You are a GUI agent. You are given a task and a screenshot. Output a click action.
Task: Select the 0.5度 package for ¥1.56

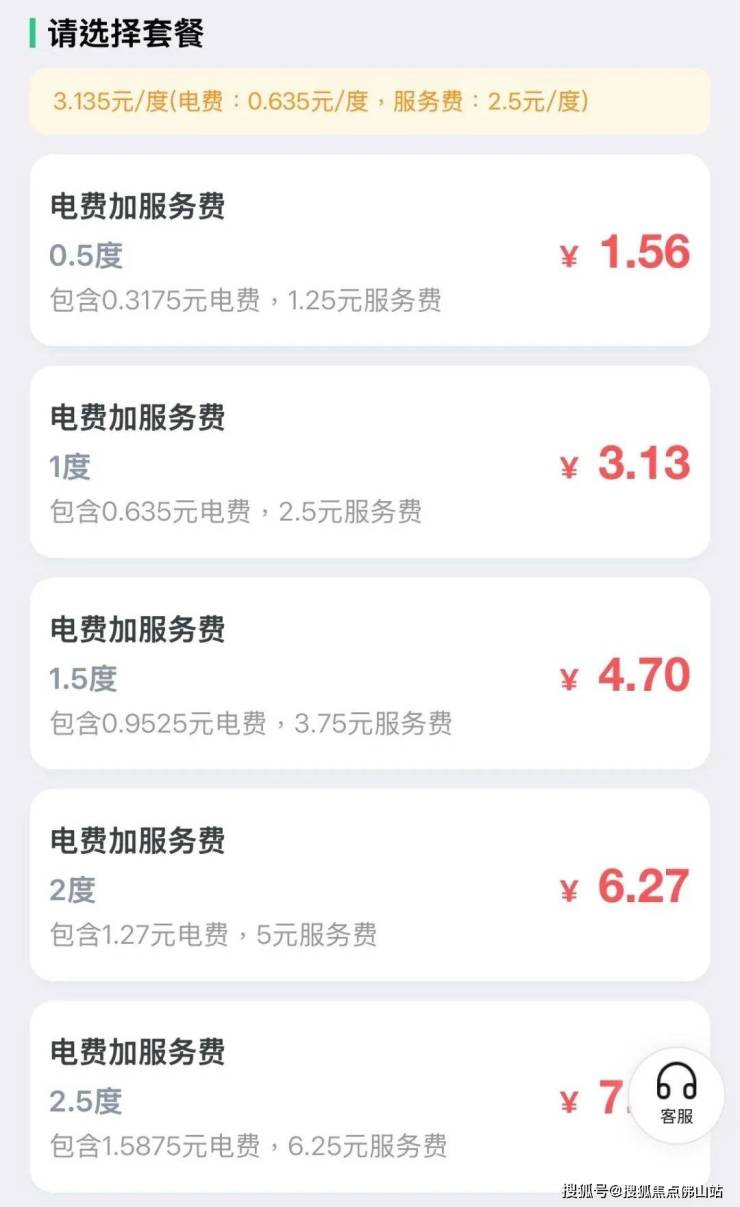[x=369, y=251]
